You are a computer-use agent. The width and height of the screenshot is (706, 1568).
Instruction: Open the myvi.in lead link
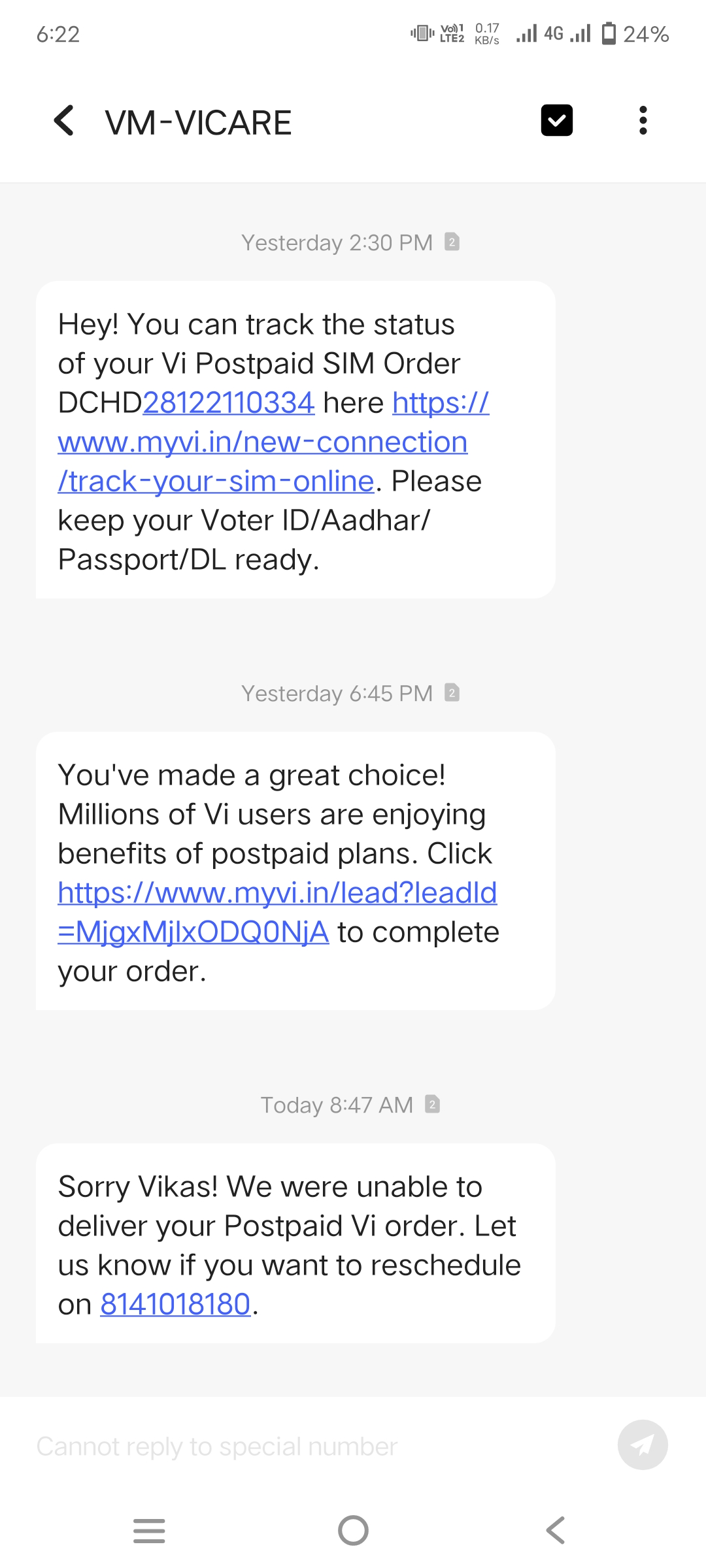click(x=277, y=893)
